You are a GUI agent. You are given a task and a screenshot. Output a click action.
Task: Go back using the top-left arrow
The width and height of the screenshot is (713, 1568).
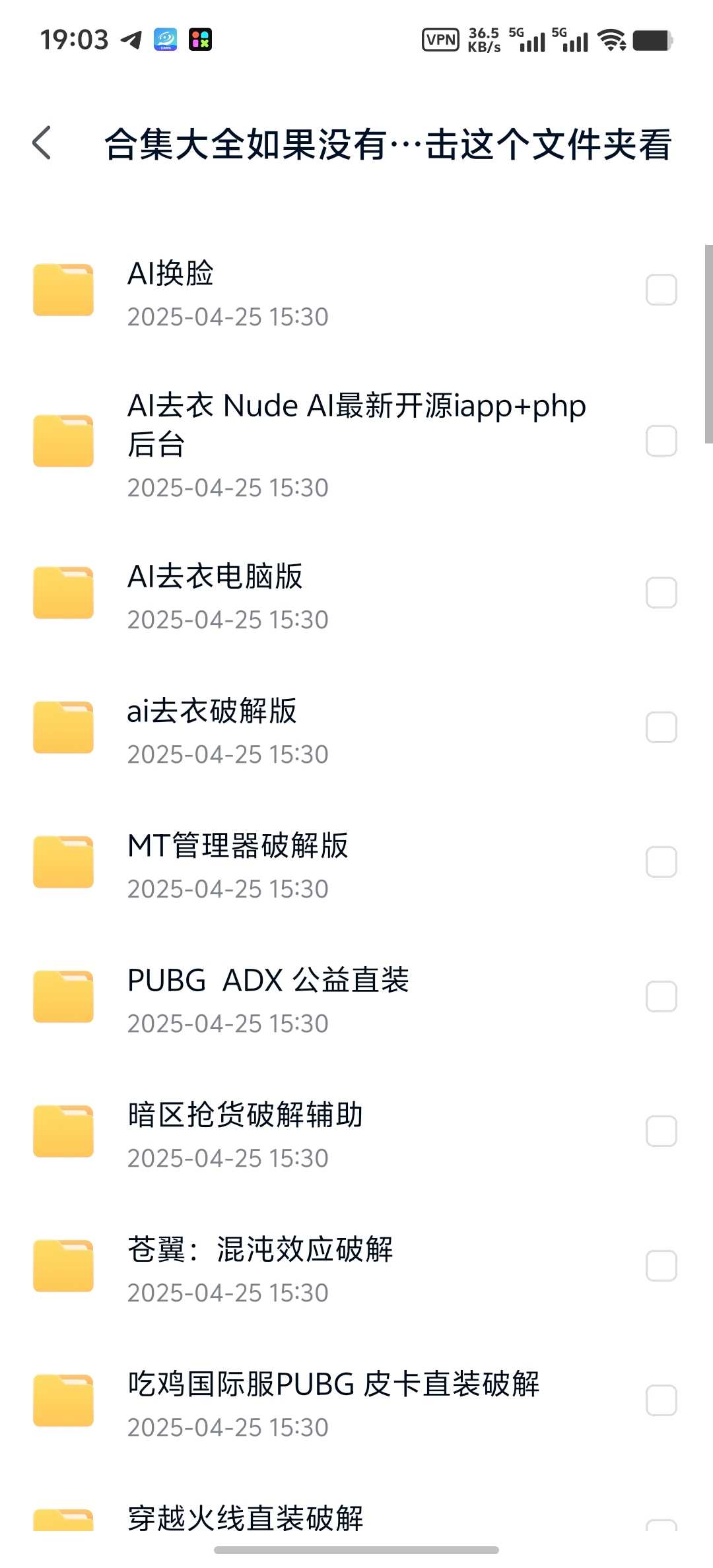point(42,143)
